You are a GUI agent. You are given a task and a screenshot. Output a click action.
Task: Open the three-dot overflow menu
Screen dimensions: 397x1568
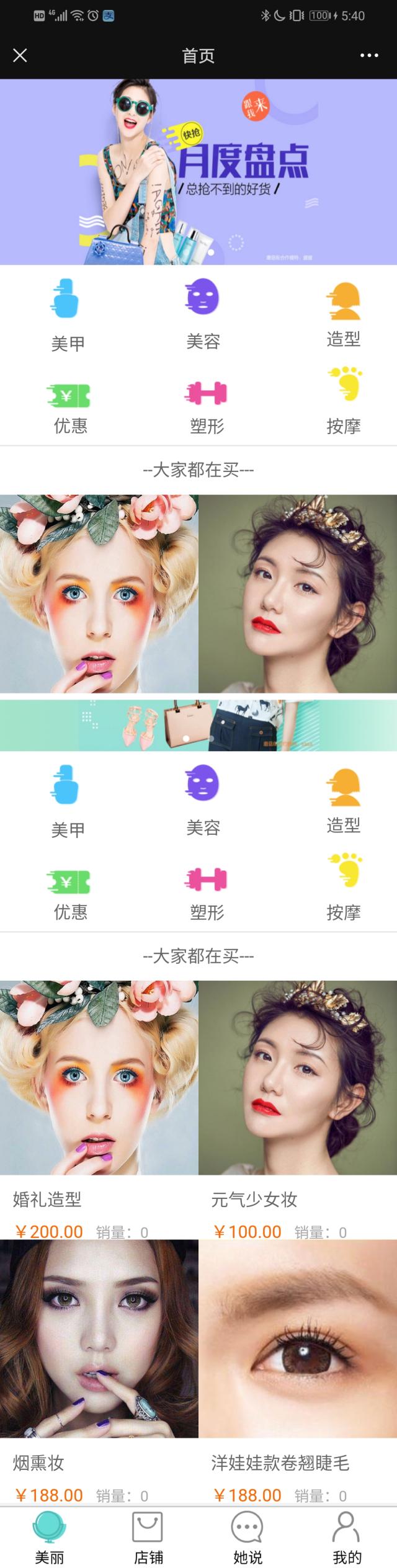(369, 56)
